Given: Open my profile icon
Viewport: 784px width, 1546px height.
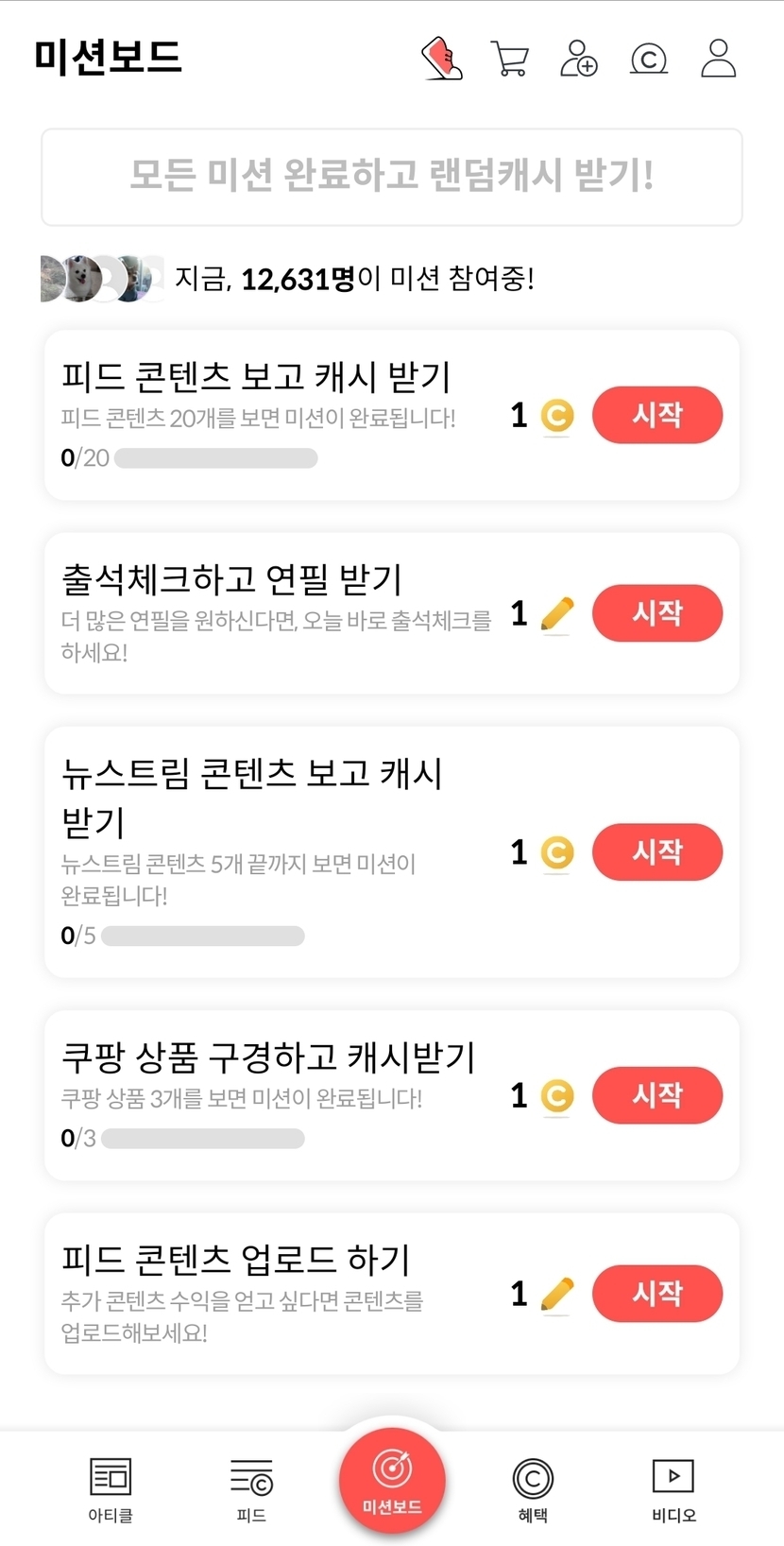Looking at the screenshot, I should click(x=718, y=59).
